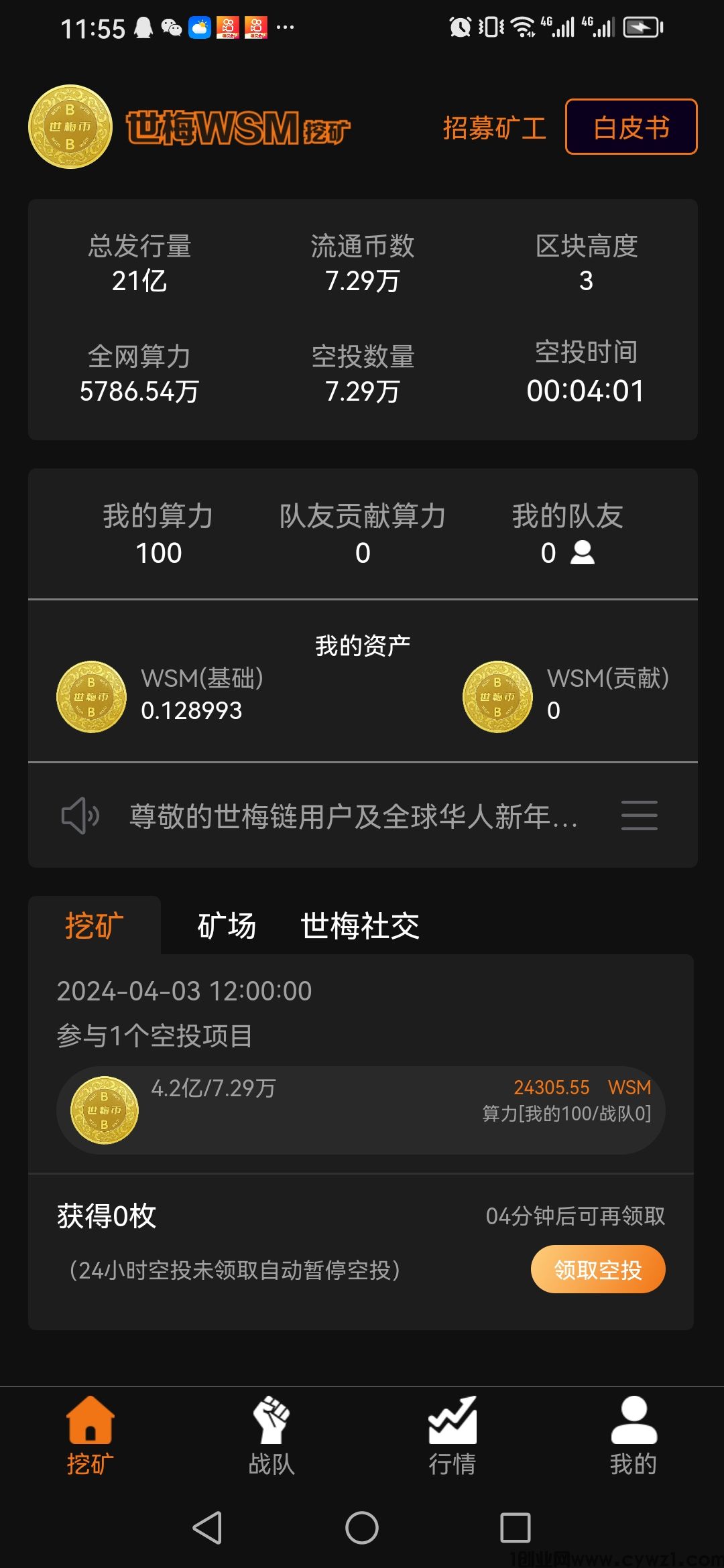The height and width of the screenshot is (1568, 724).
Task: Go to 战队 in bottom navigation
Action: click(x=271, y=1435)
